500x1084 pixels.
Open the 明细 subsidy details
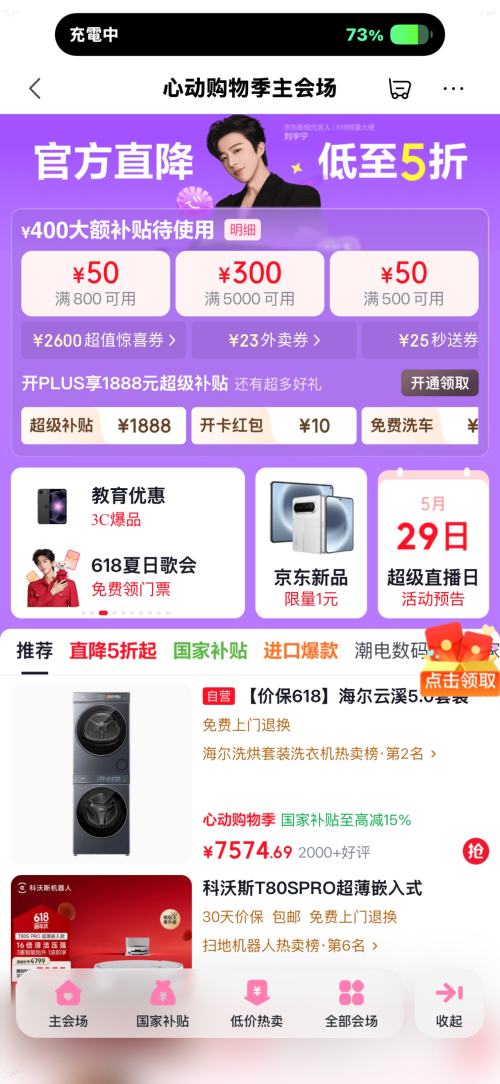242,230
